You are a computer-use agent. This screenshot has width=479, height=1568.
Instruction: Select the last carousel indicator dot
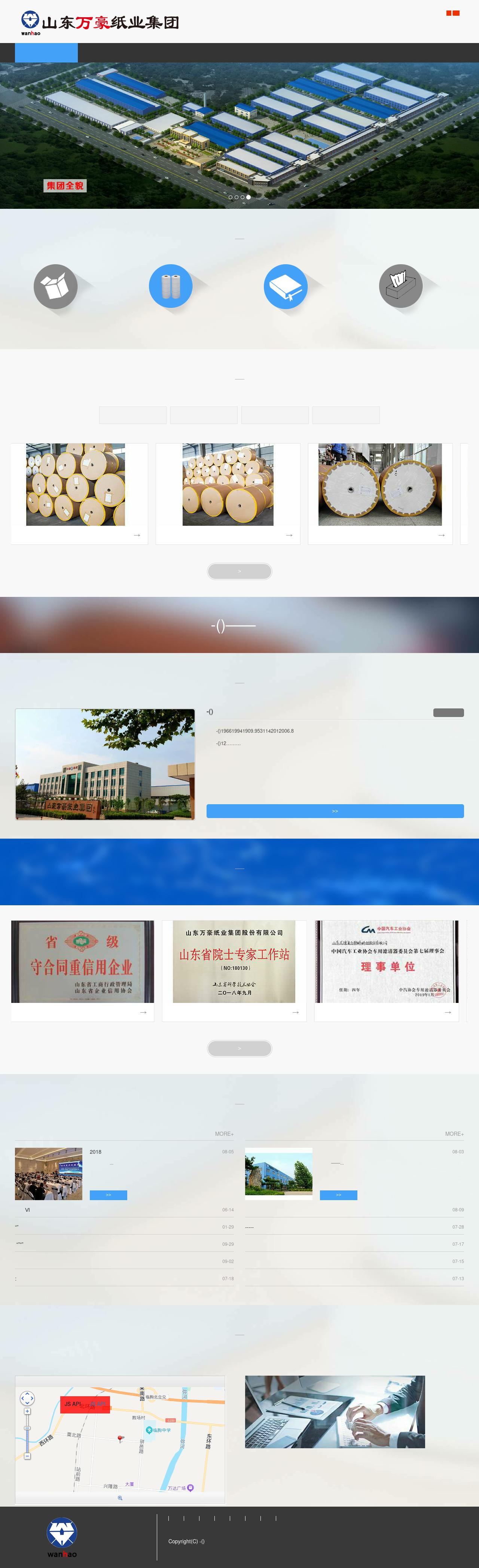coord(248,197)
